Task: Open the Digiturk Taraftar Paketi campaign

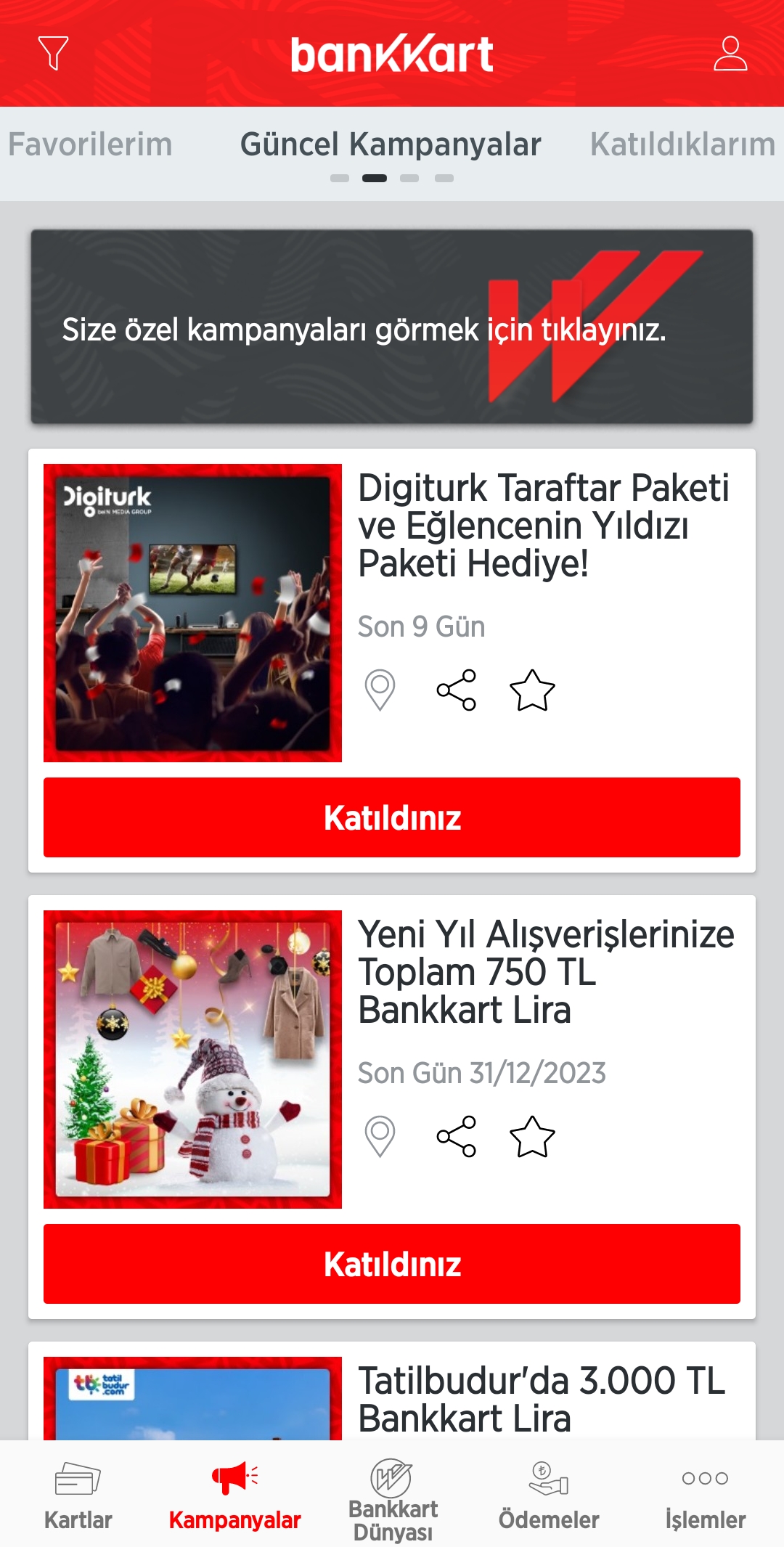Action: pyautogui.click(x=543, y=525)
